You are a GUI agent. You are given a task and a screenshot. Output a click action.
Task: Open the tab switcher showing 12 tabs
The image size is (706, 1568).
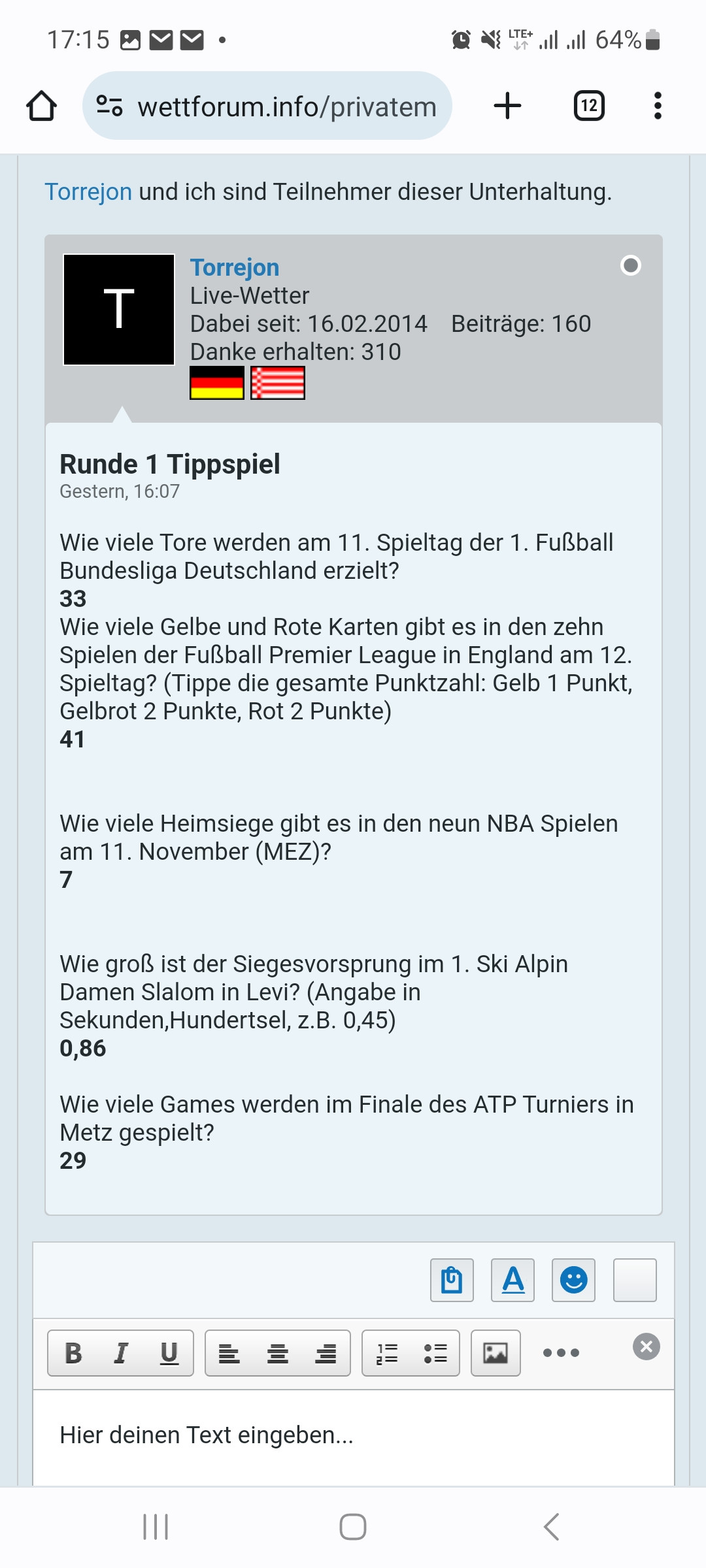coord(589,106)
